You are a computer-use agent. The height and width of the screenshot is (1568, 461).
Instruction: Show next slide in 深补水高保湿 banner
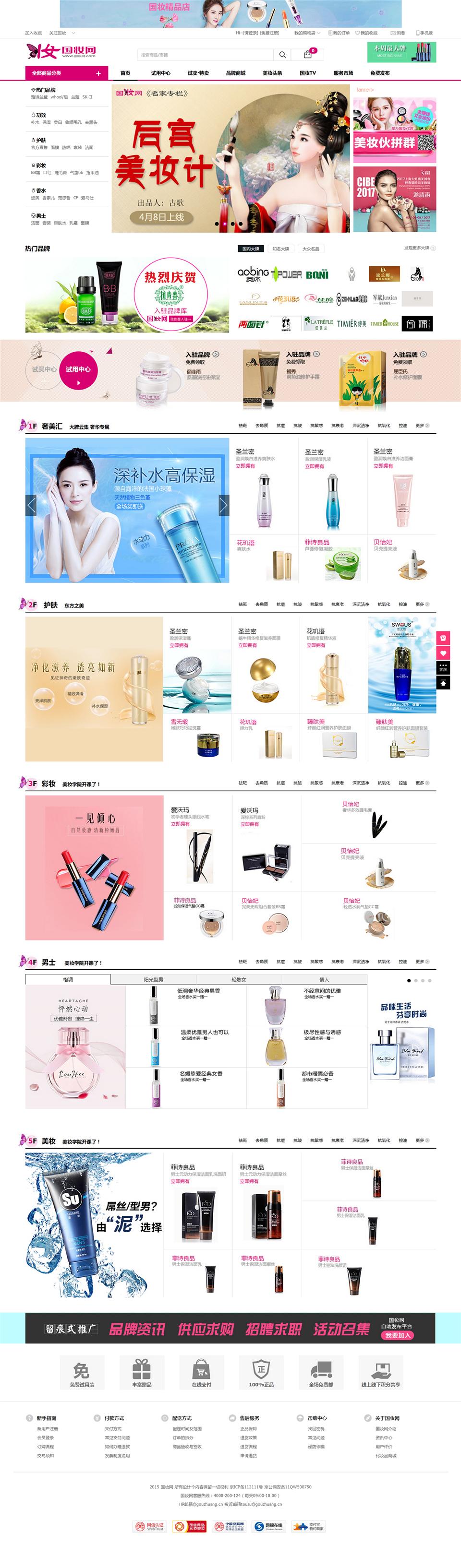pyautogui.click(x=223, y=505)
